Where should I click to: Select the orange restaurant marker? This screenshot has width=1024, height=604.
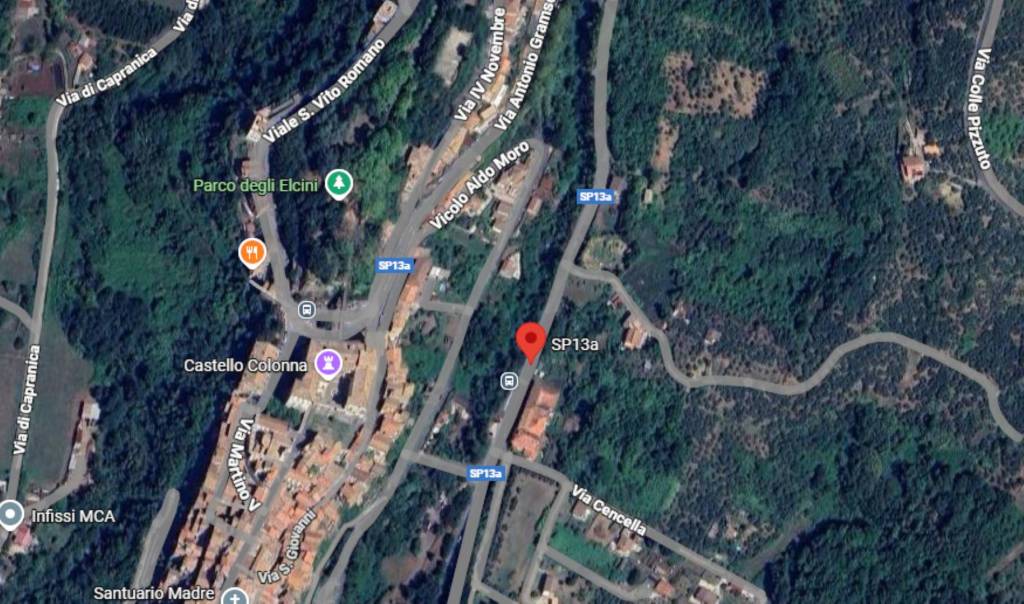click(253, 252)
